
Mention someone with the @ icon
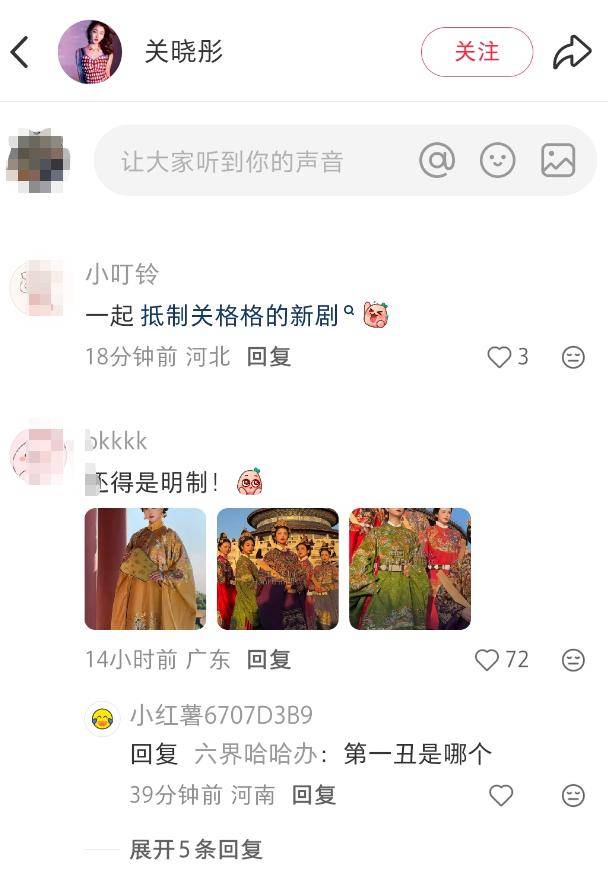click(x=437, y=160)
